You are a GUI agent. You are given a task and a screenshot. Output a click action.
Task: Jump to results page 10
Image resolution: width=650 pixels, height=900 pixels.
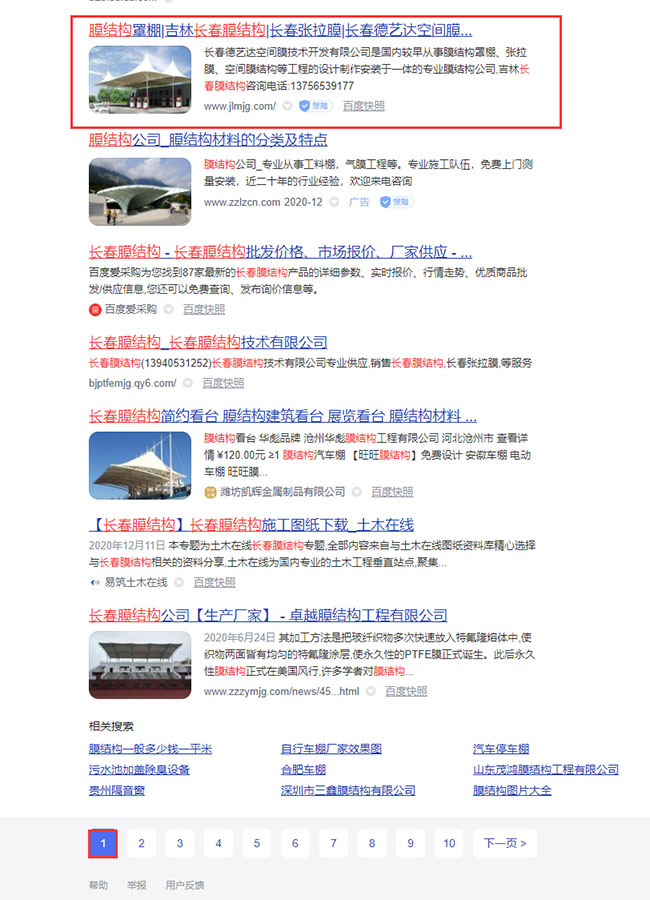pyautogui.click(x=449, y=843)
